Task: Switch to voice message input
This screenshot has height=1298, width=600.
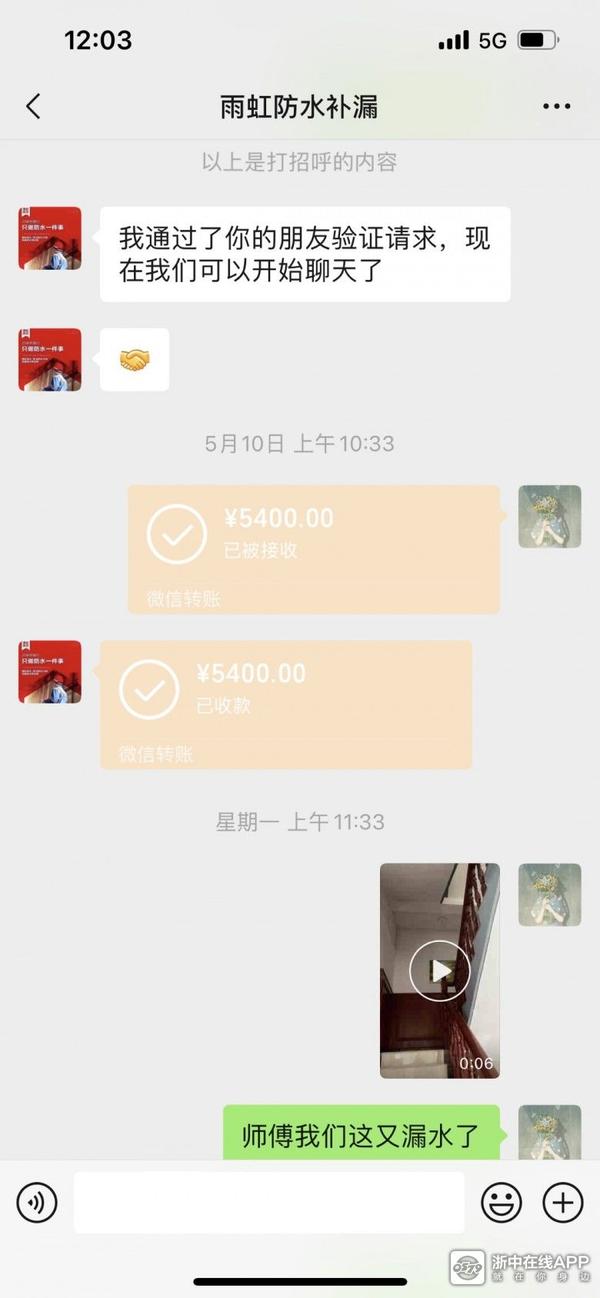Action: [x=37, y=1202]
